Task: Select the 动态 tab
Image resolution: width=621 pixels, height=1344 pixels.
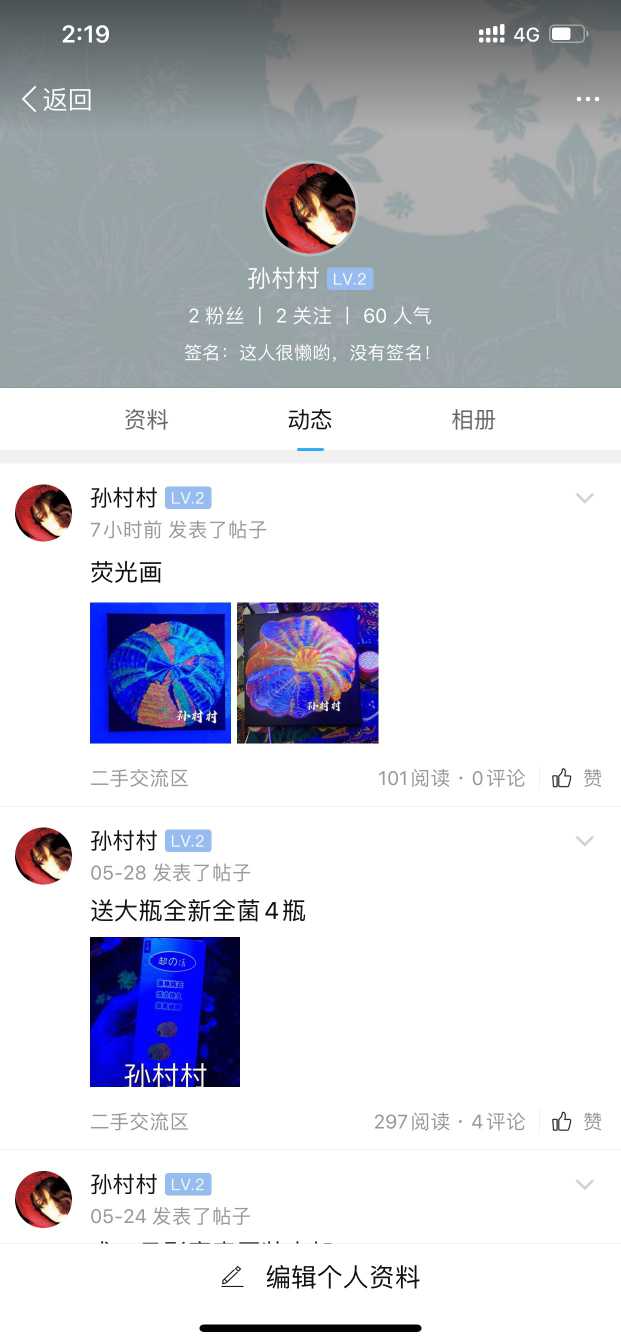Action: pos(310,420)
